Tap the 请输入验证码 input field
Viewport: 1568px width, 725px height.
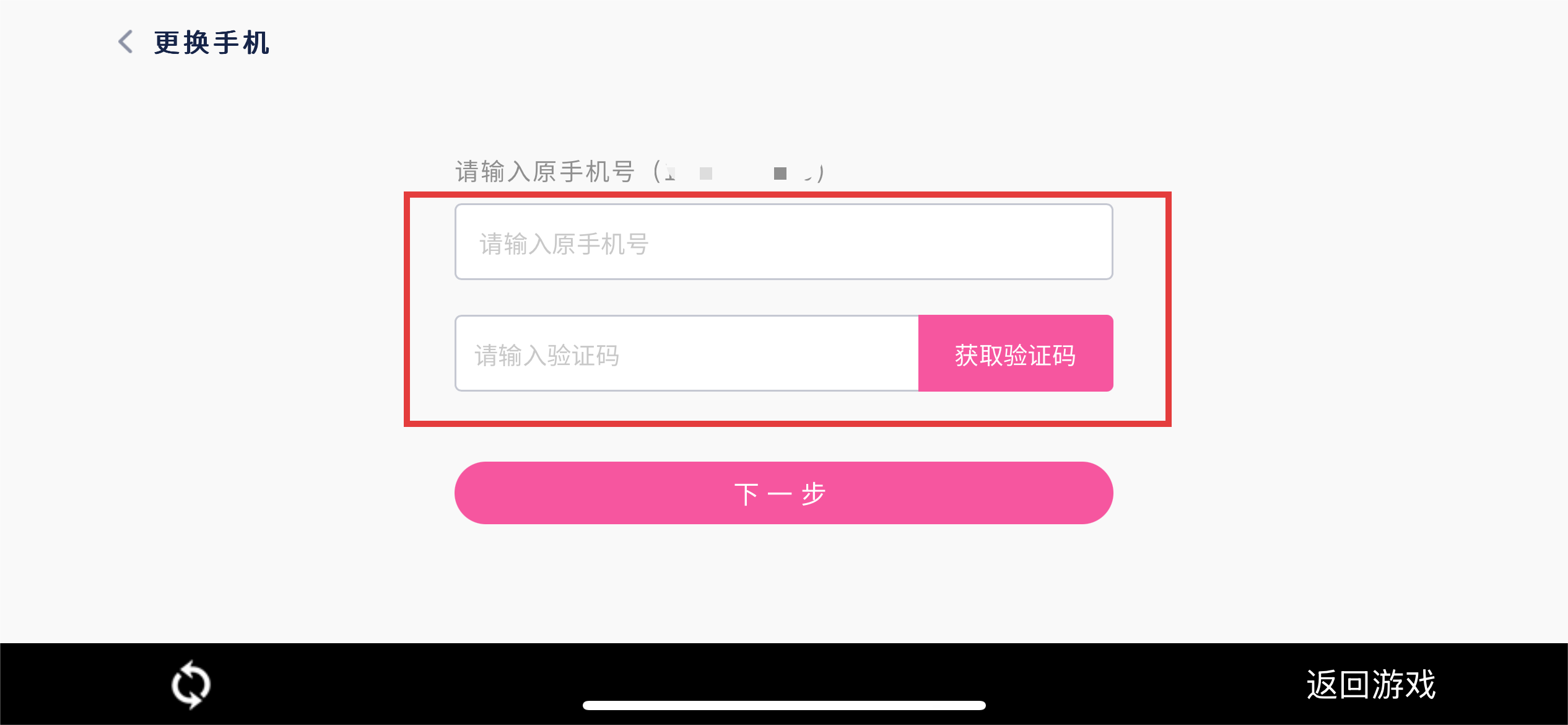click(x=686, y=354)
